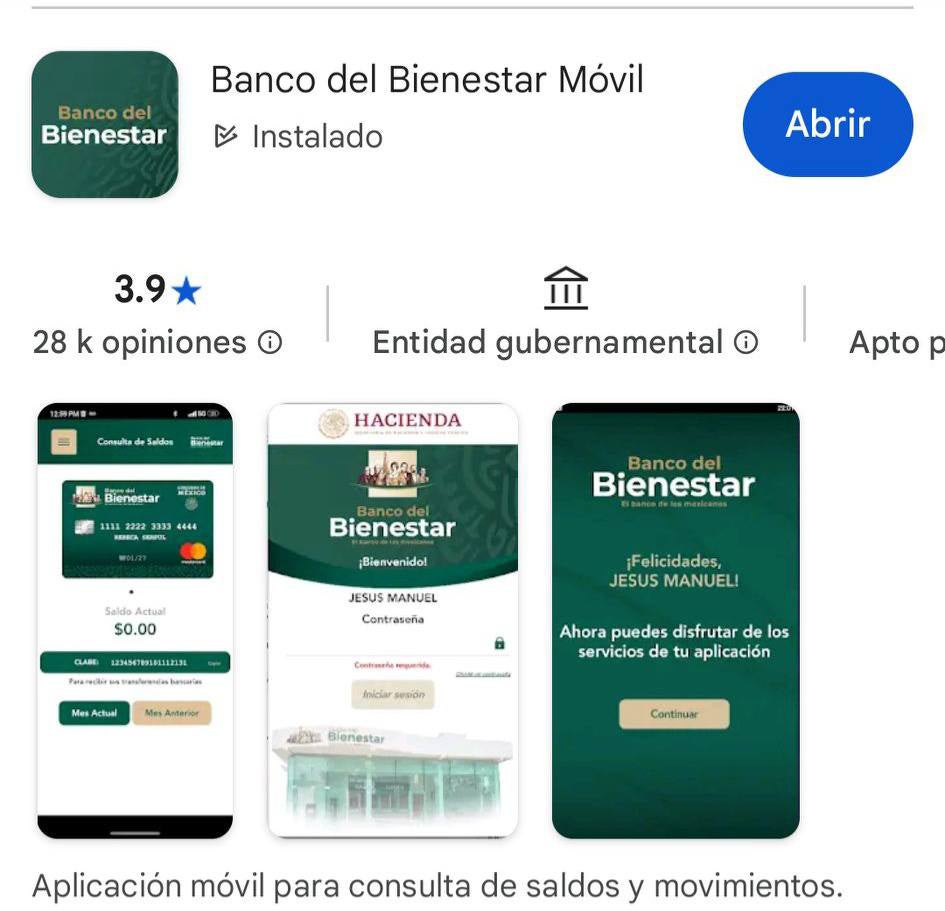Tap the info icon next to 28 k opiniones
The image size is (945, 911).
click(270, 343)
